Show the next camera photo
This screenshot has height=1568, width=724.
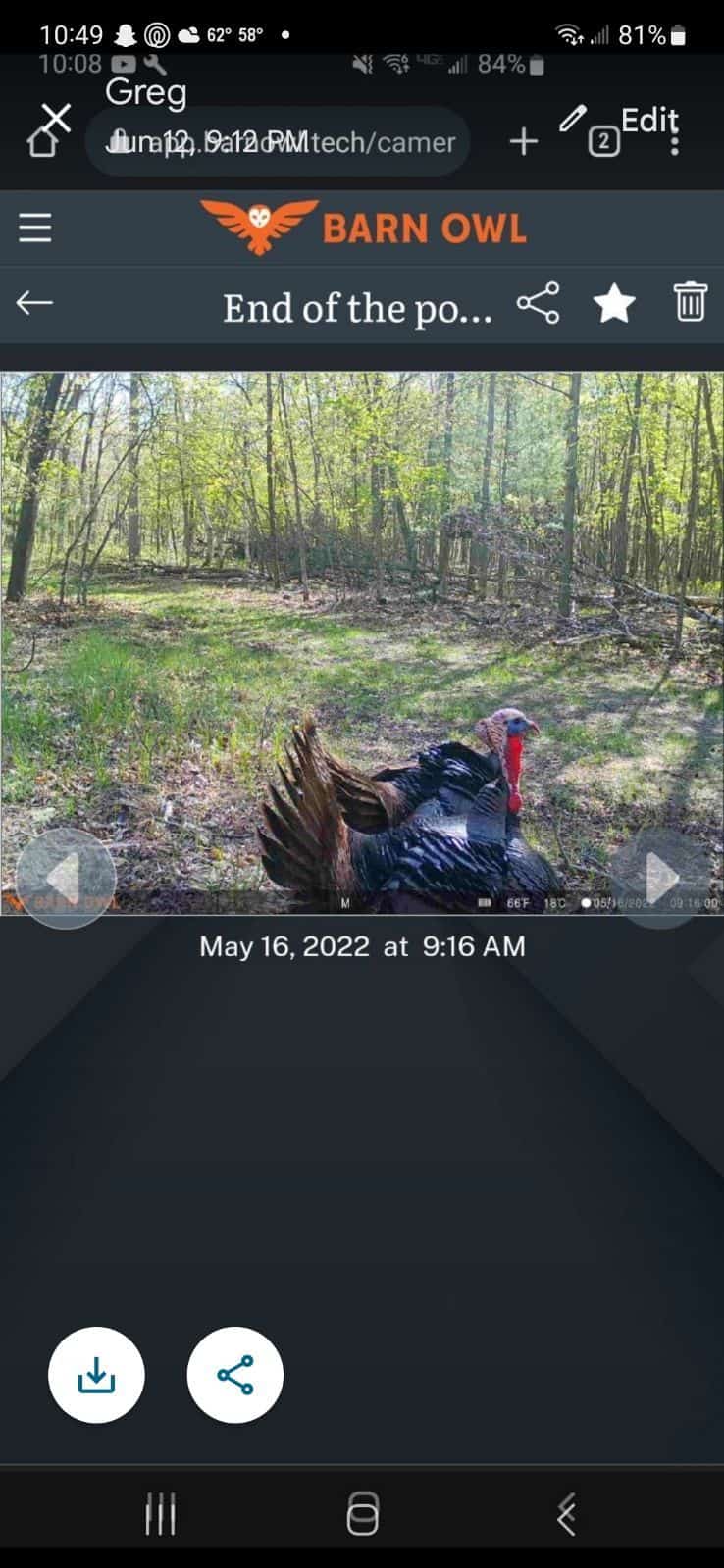[x=659, y=878]
